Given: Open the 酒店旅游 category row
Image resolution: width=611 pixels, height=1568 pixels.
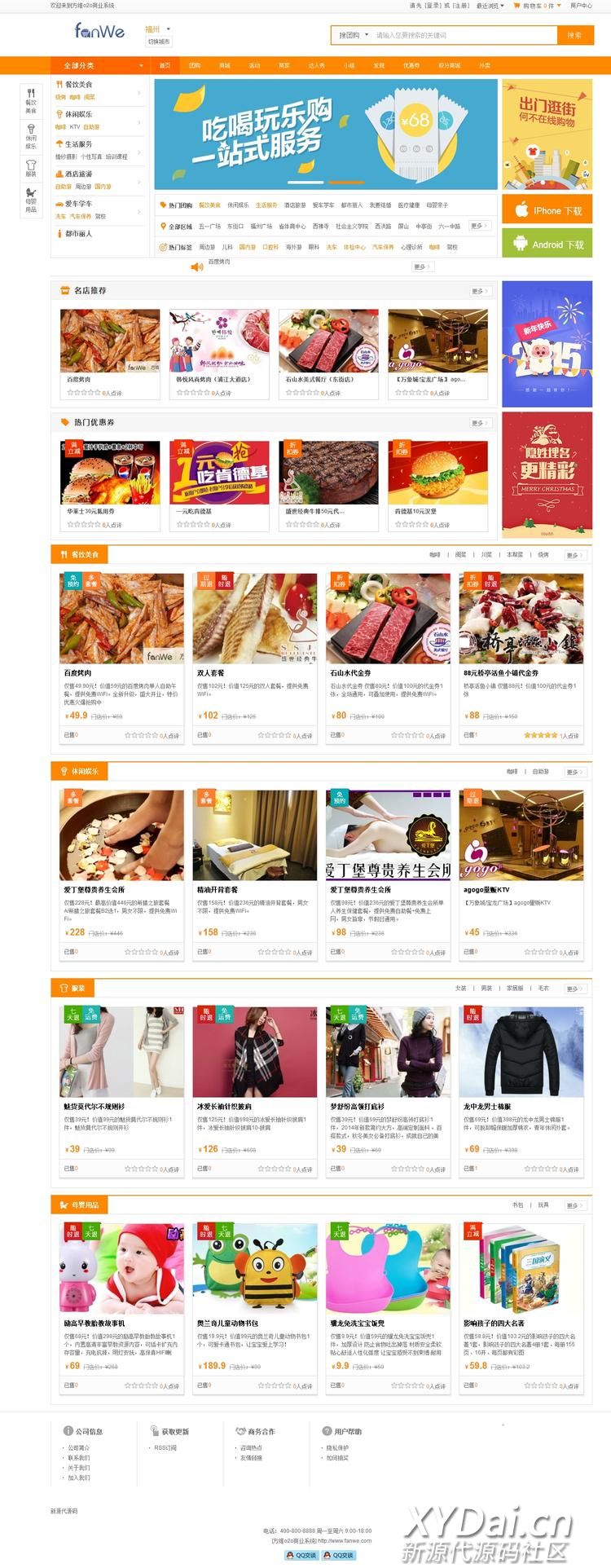Looking at the screenshot, I should click(98, 179).
